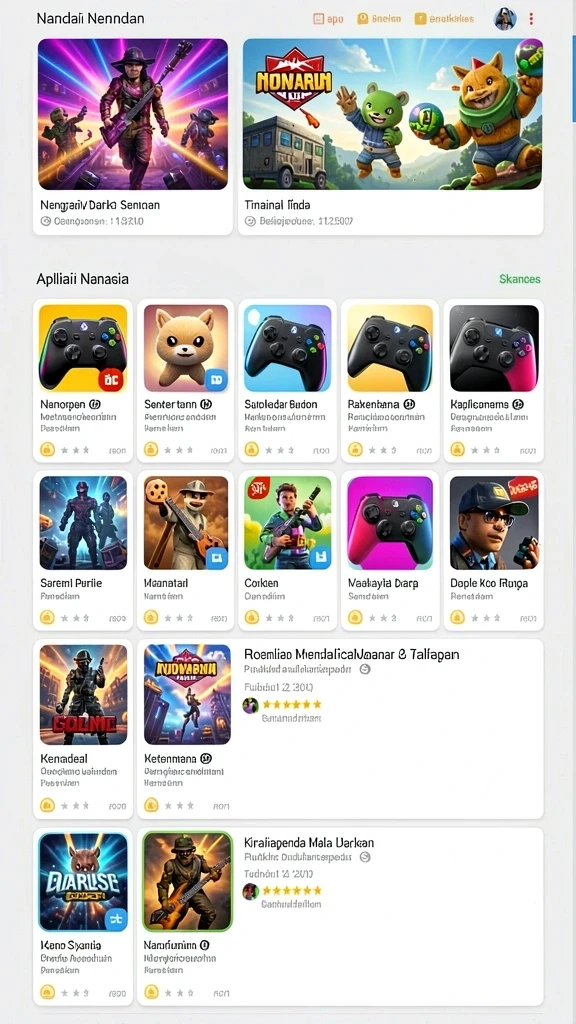This screenshot has height=1024, width=576.
Task: Open the Kenadeal game card
Action: pyautogui.click(x=83, y=729)
